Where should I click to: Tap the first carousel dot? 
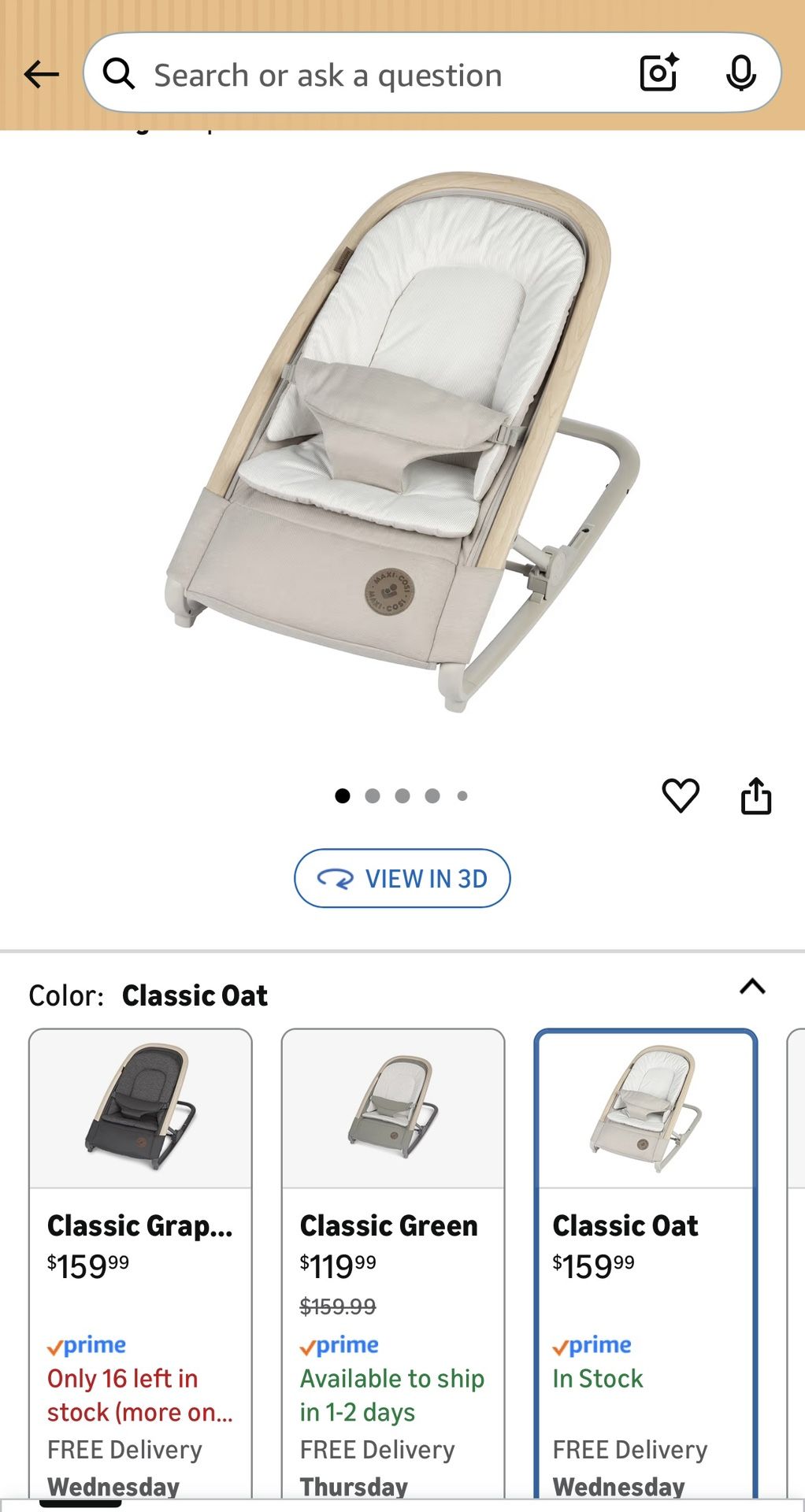[342, 796]
